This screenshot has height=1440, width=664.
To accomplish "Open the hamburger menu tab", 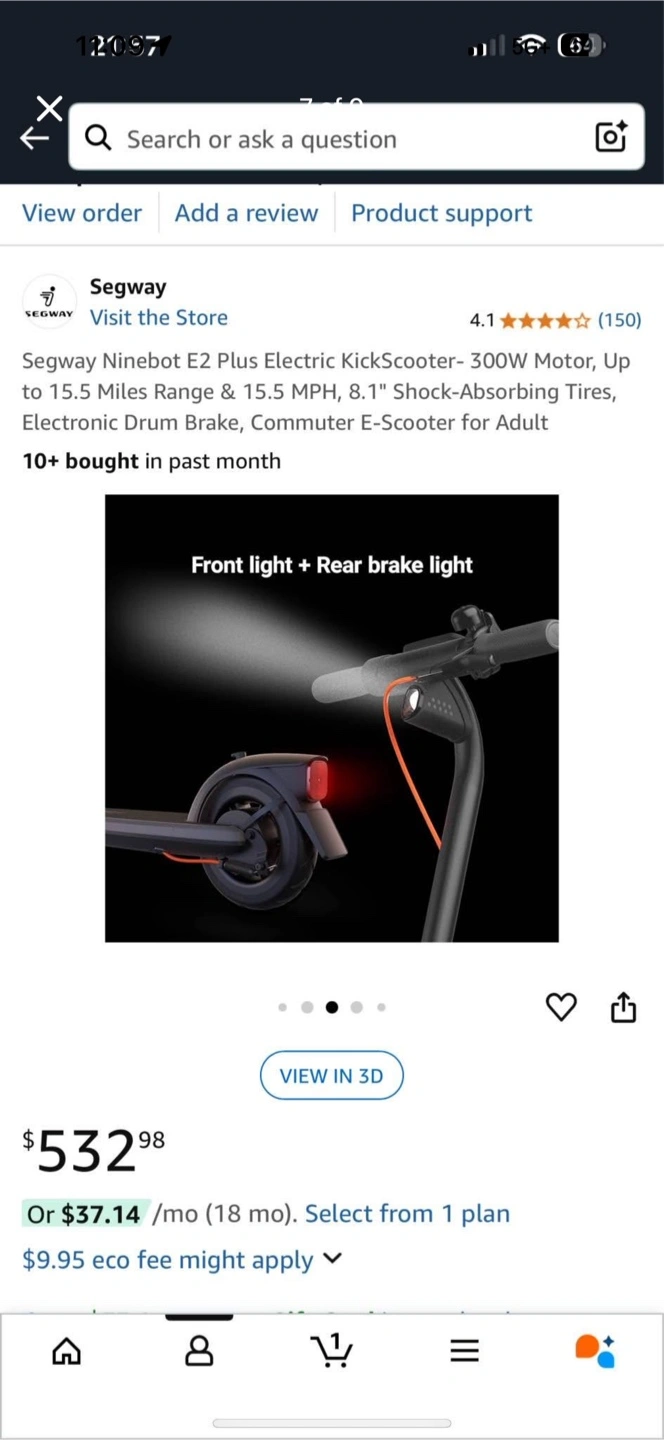I will 464,1352.
